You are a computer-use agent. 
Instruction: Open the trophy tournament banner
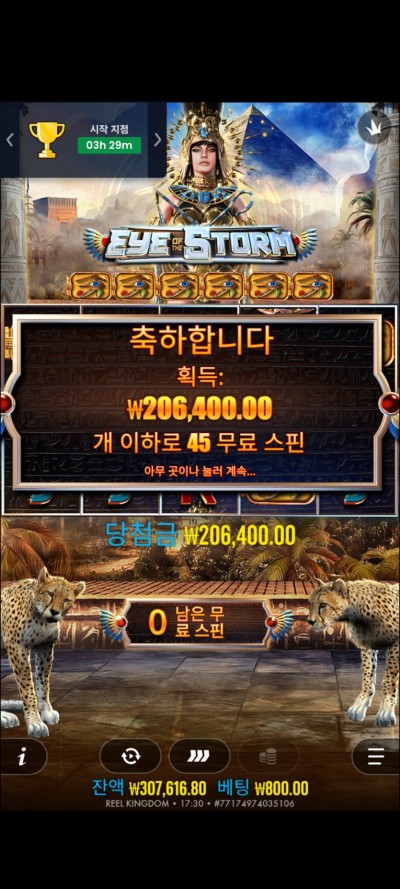84,139
